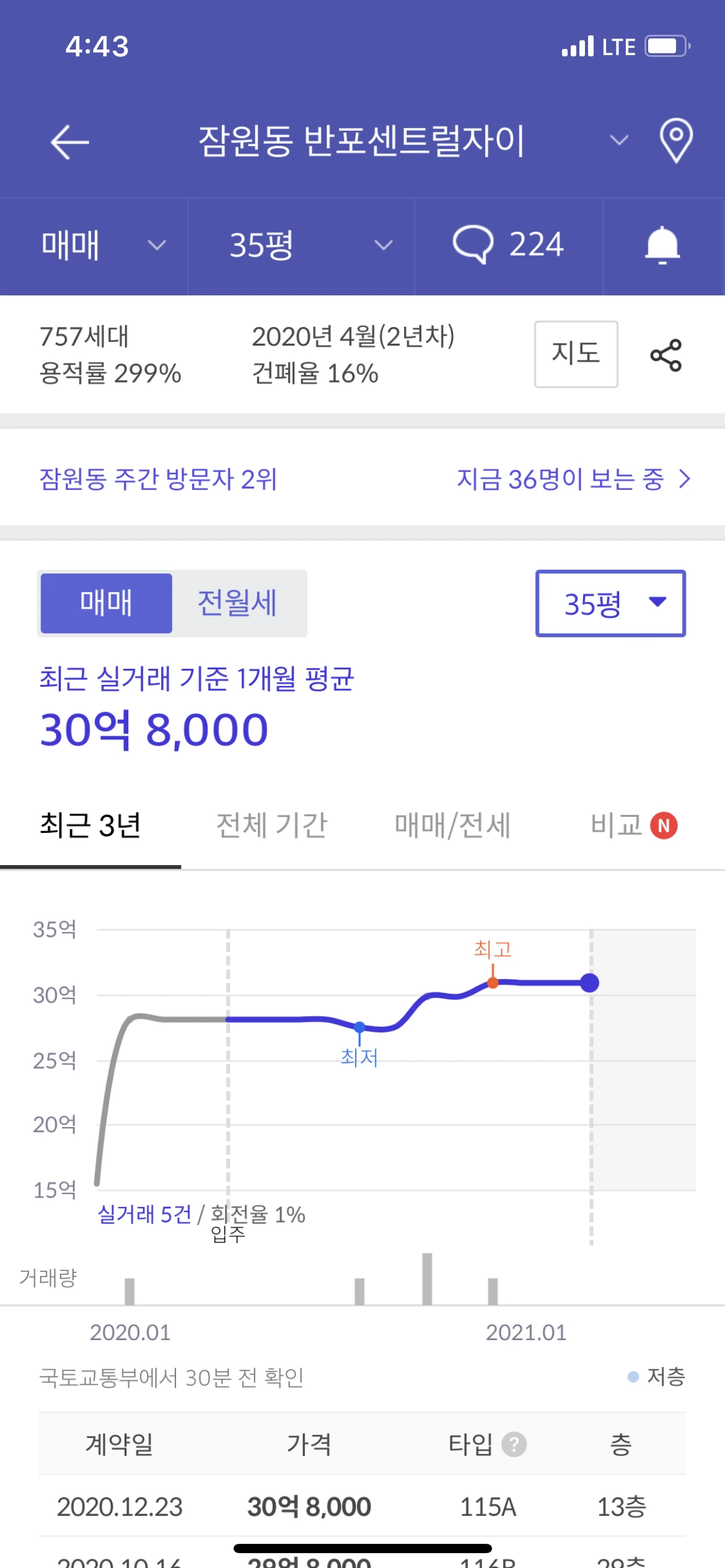This screenshot has height=1568, width=725.
Task: Open 지금 36명이 보는 중 link
Action: tap(573, 479)
